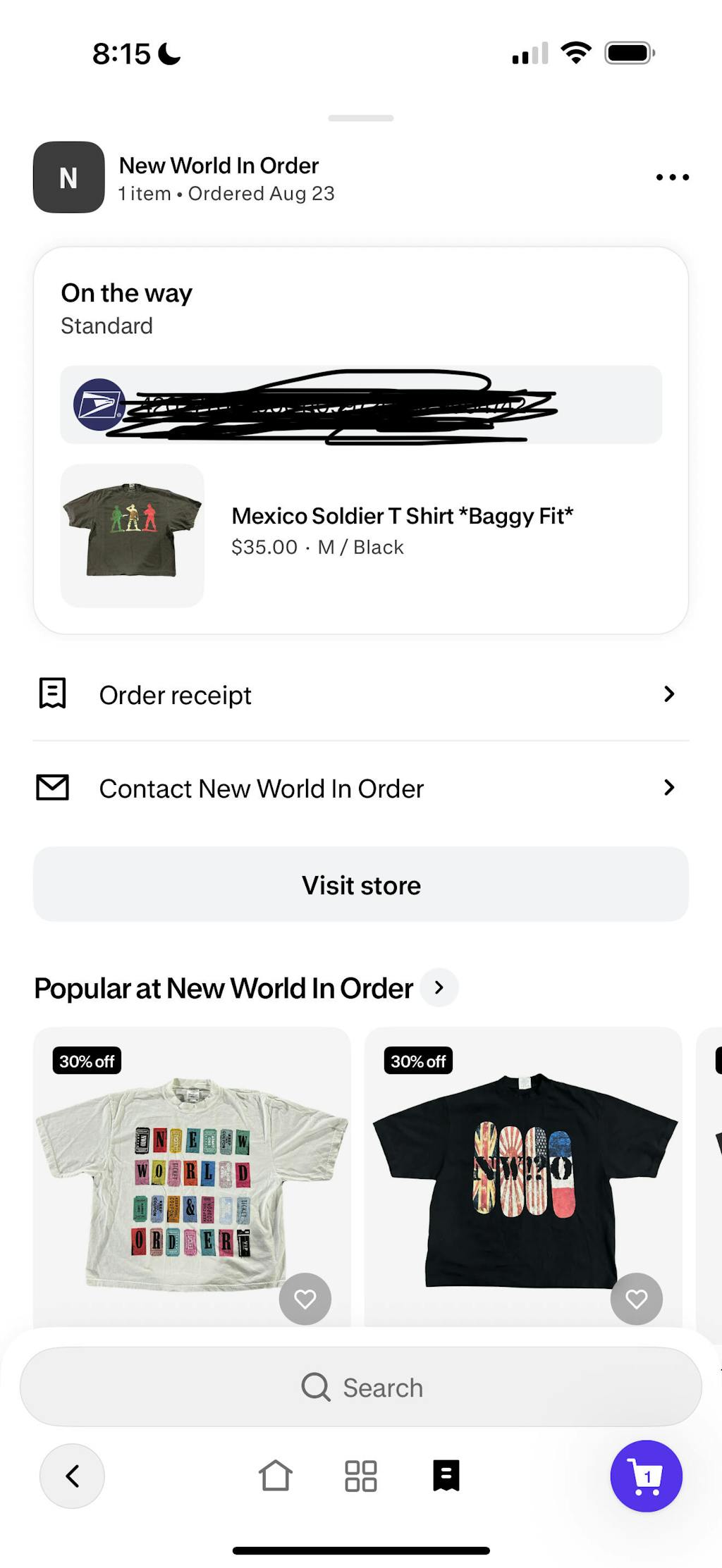Image resolution: width=722 pixels, height=1568 pixels.
Task: Switch to the categories grid tab
Action: click(x=360, y=1476)
